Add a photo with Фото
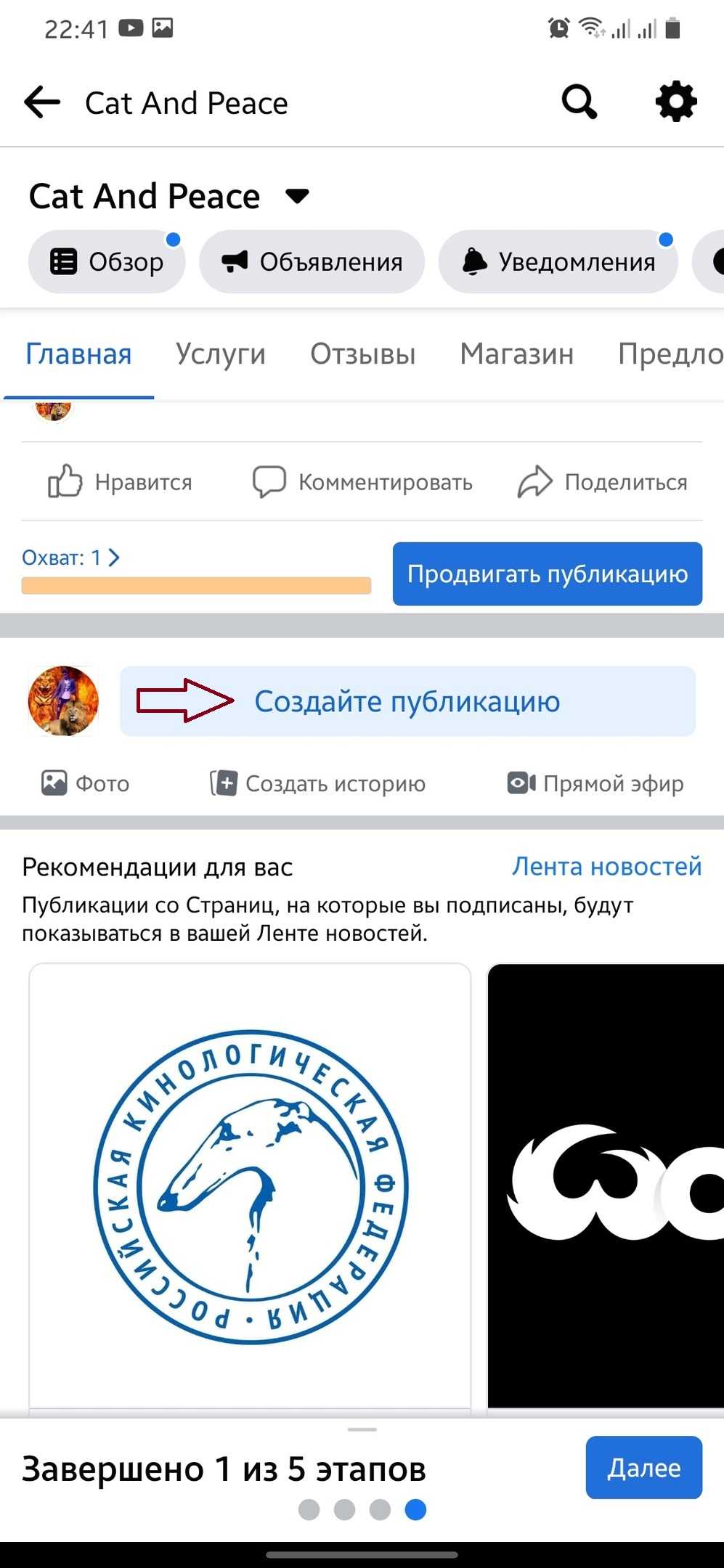This screenshot has width=724, height=1568. [x=86, y=783]
